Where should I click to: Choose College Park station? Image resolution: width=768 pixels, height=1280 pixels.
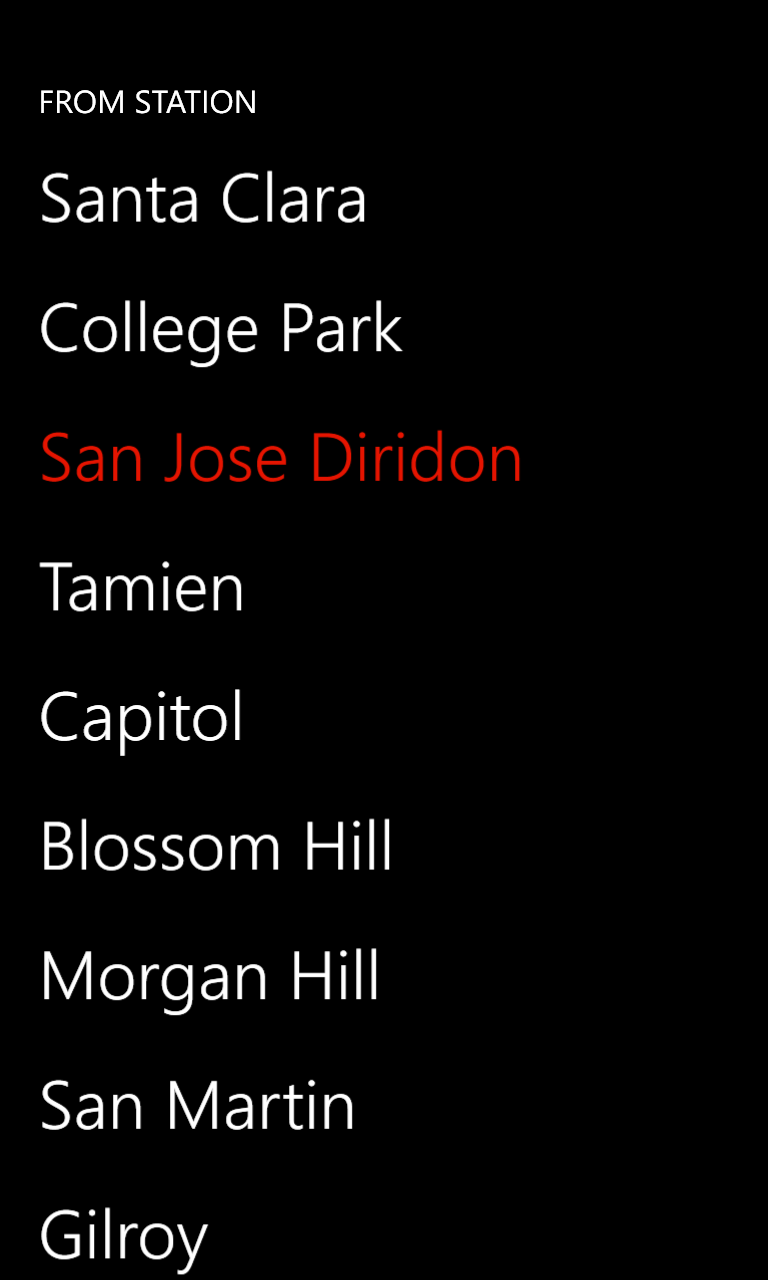coord(221,328)
